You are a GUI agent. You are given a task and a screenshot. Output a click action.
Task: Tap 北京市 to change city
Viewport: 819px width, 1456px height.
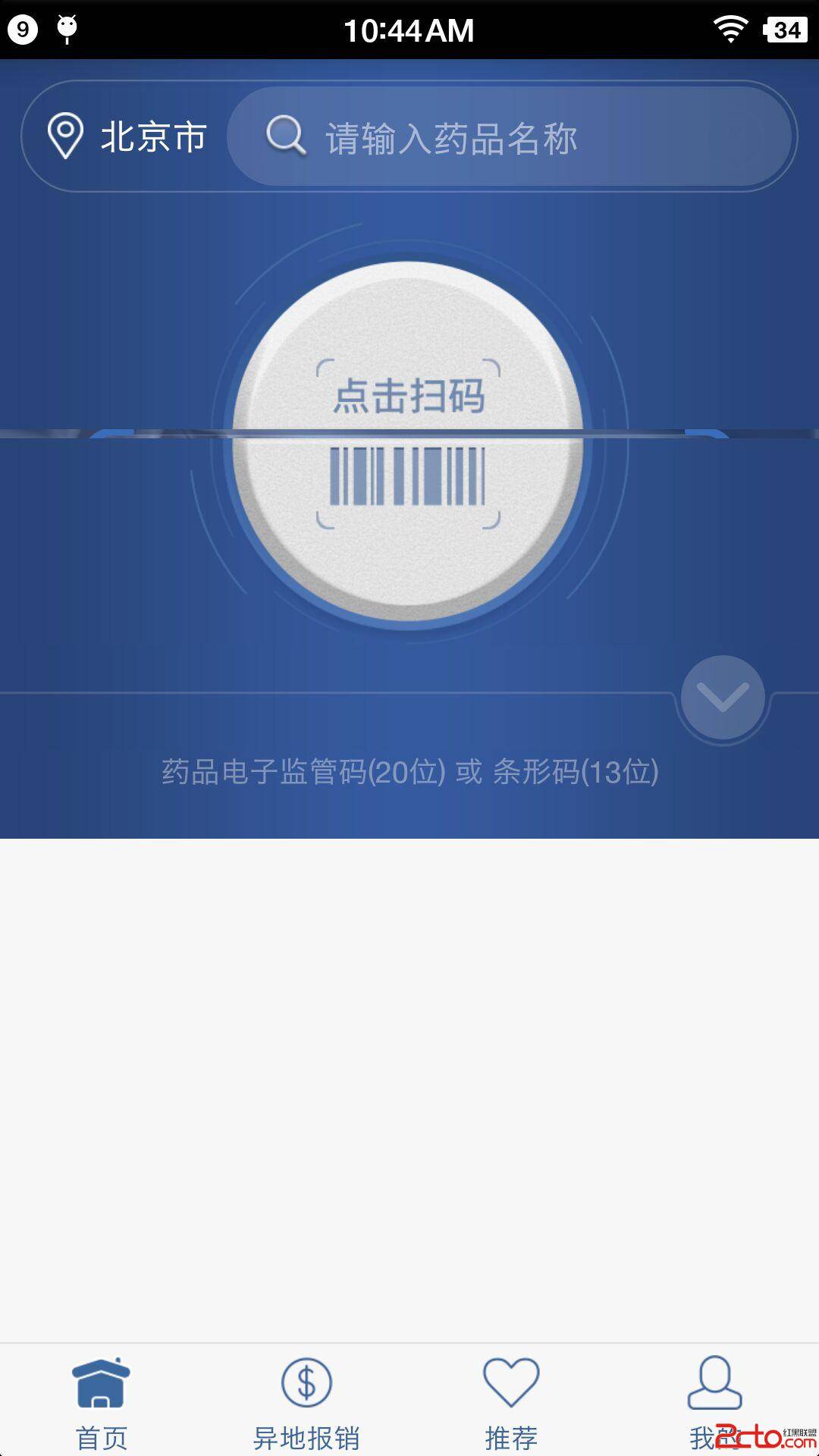(x=152, y=136)
